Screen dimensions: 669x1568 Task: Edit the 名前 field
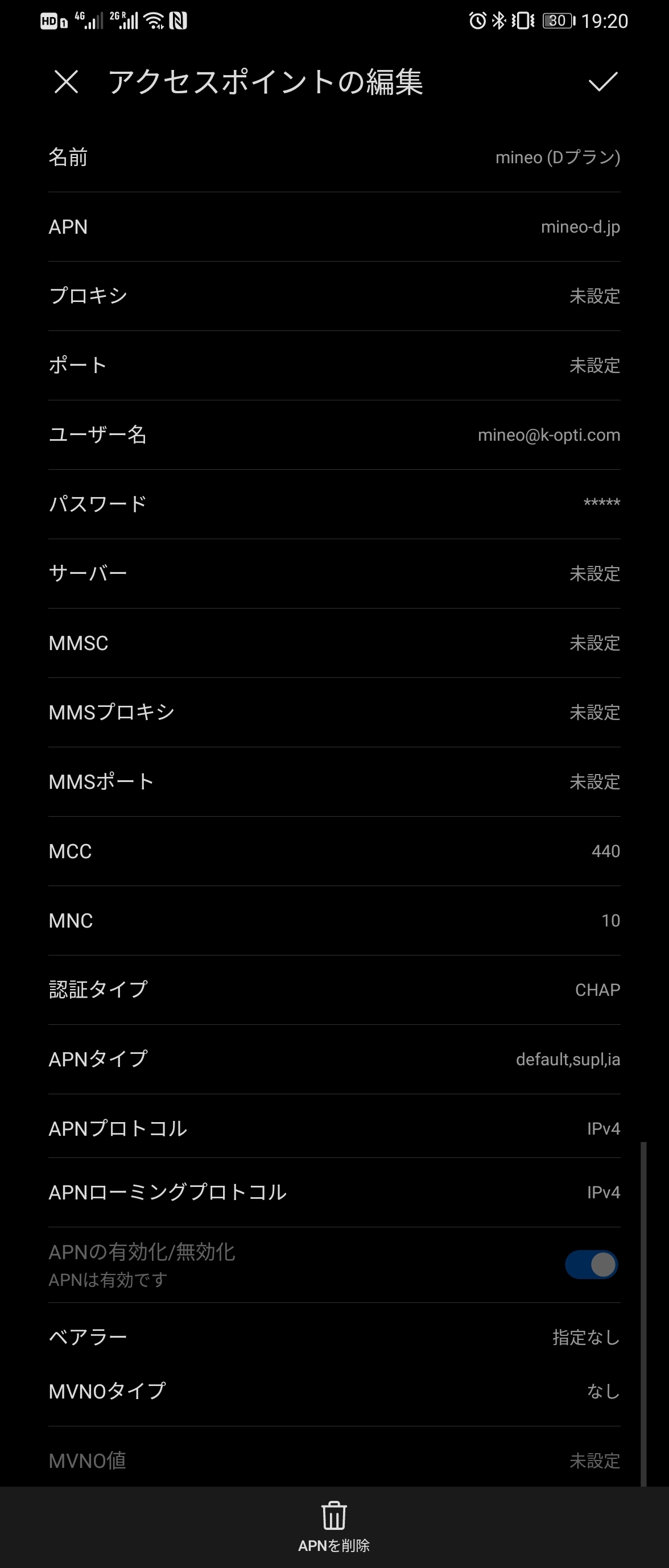(x=334, y=158)
